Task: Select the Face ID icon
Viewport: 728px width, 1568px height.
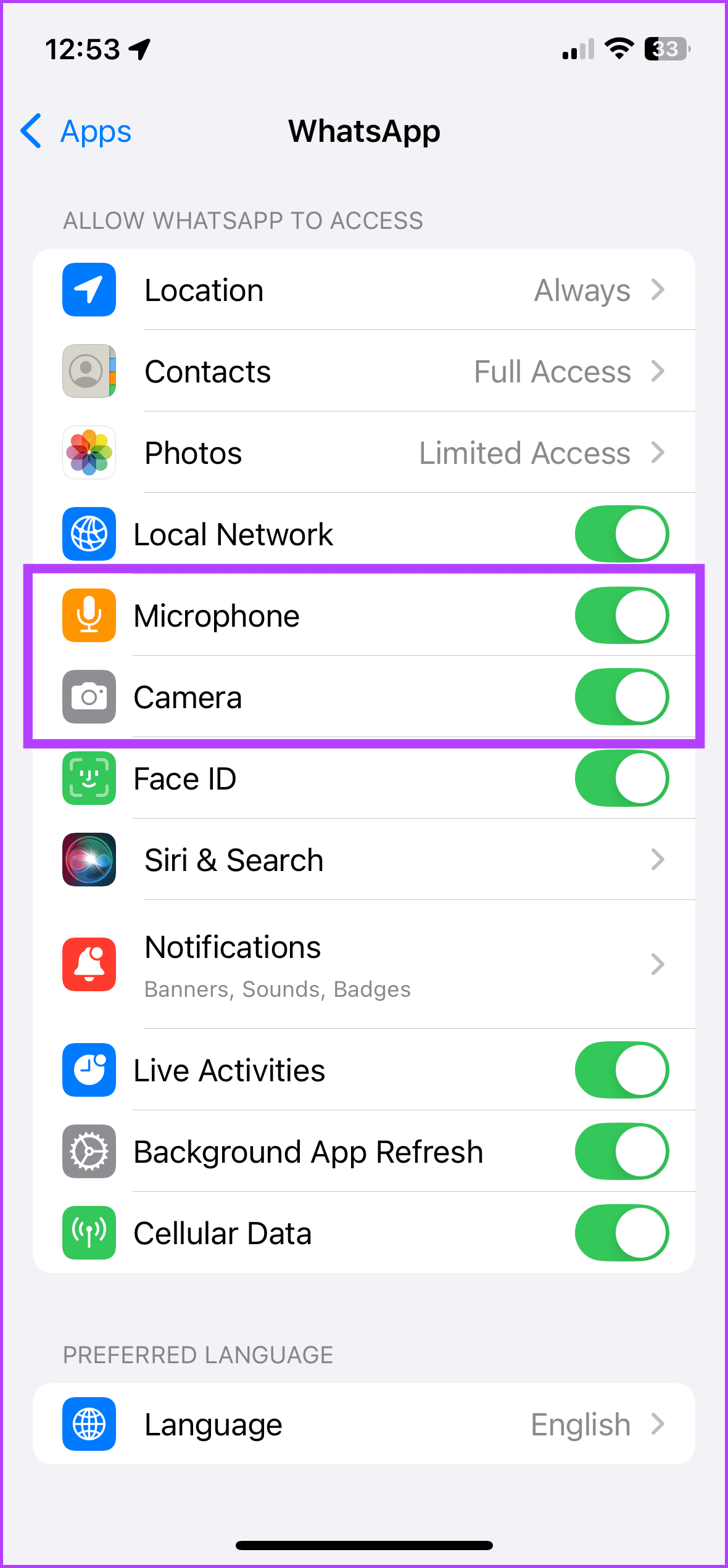Action: point(88,778)
